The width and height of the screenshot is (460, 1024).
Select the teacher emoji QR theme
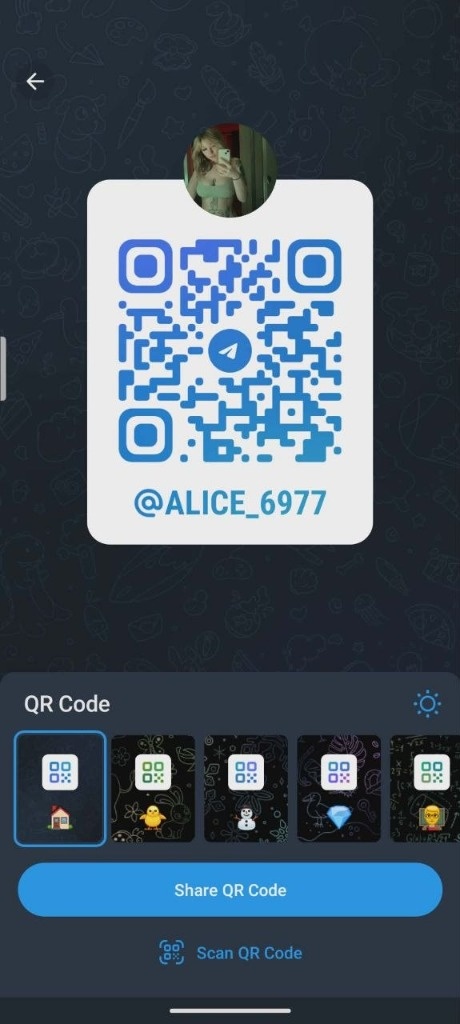click(x=425, y=788)
